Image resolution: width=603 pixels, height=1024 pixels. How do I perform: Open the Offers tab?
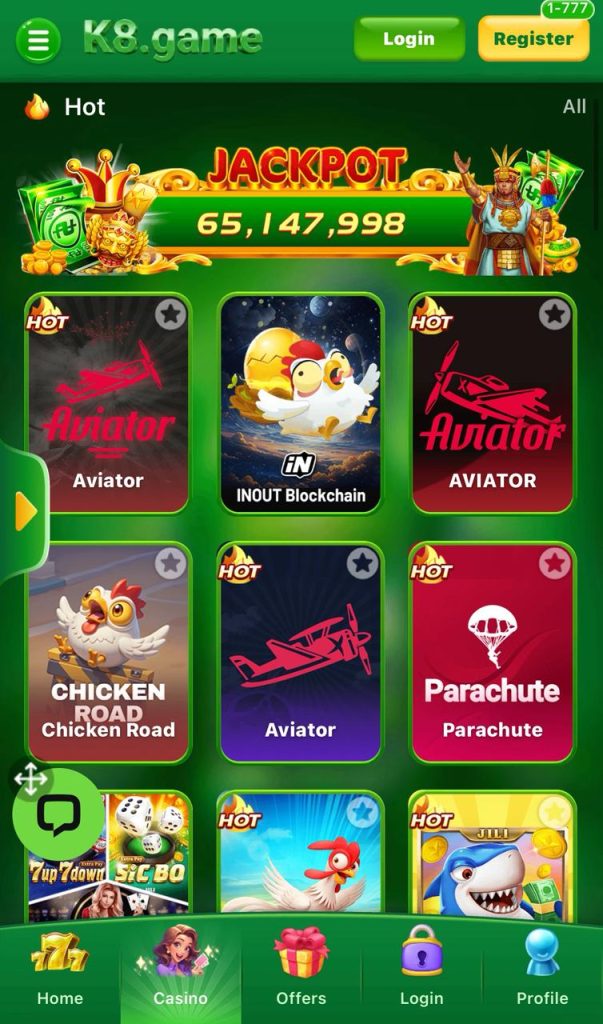[301, 968]
